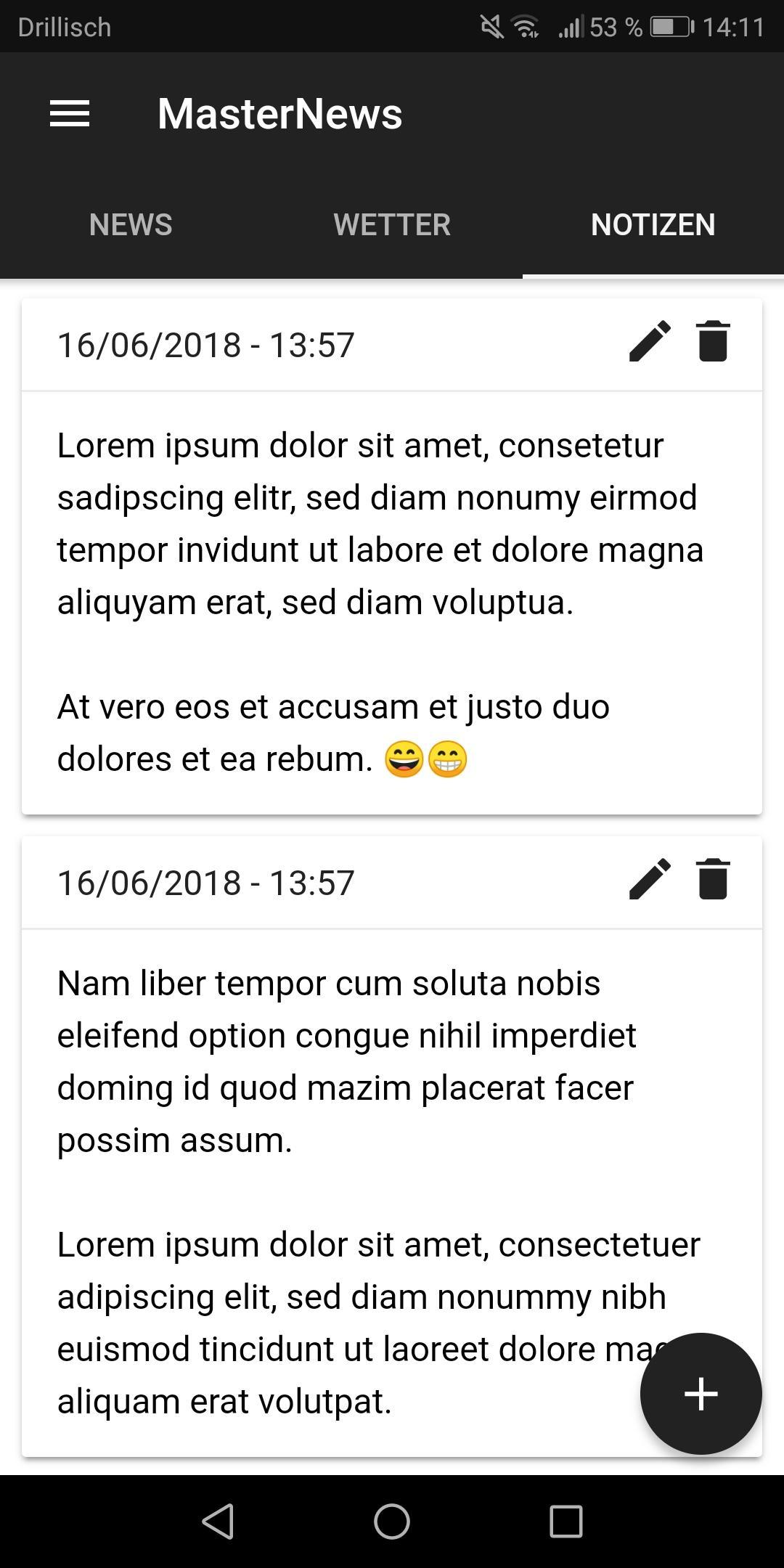The height and width of the screenshot is (1568, 784).
Task: Switch to the WETTER tab
Action: [x=392, y=225]
